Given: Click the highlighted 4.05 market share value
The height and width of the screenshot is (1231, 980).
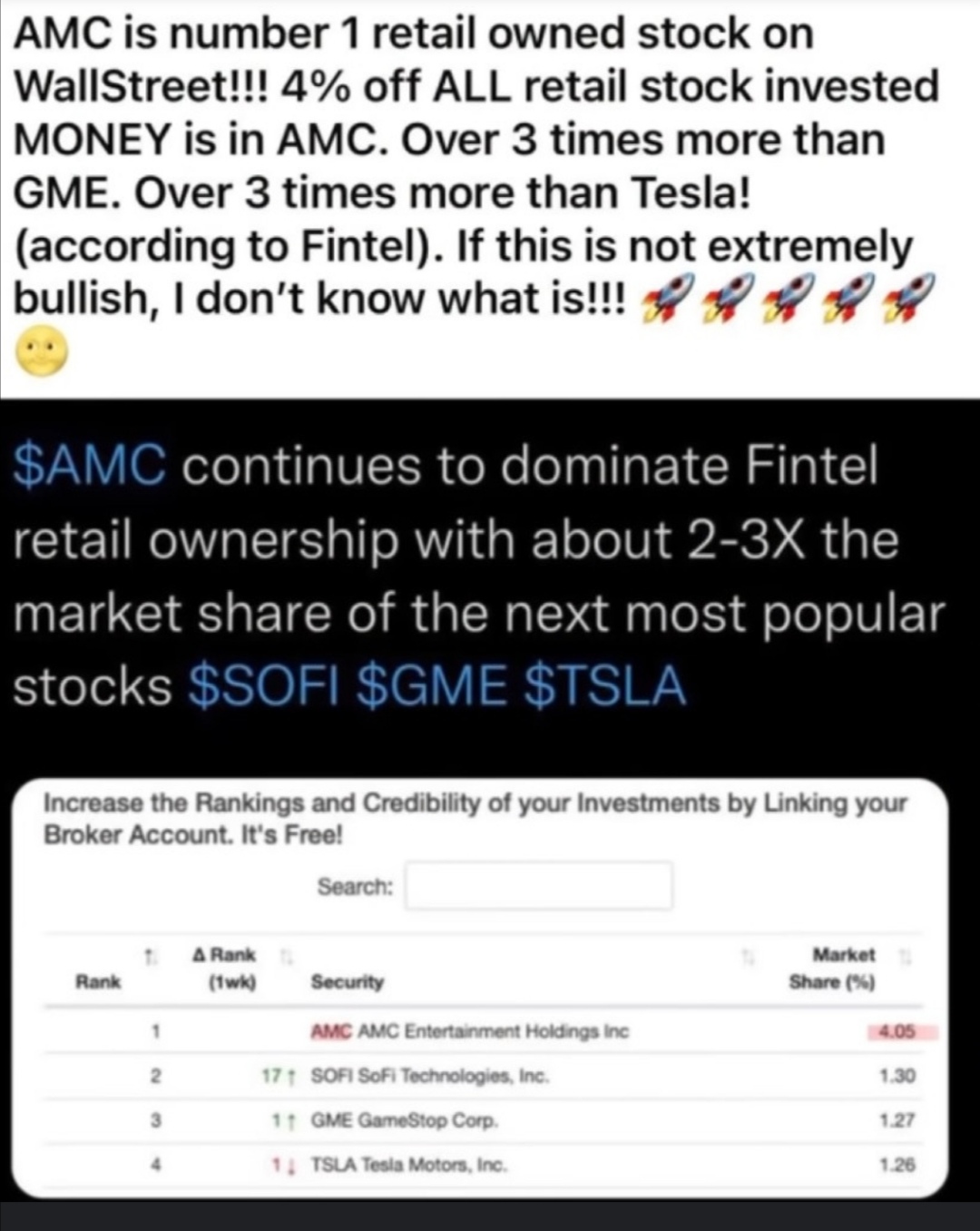Looking at the screenshot, I should 897,1031.
